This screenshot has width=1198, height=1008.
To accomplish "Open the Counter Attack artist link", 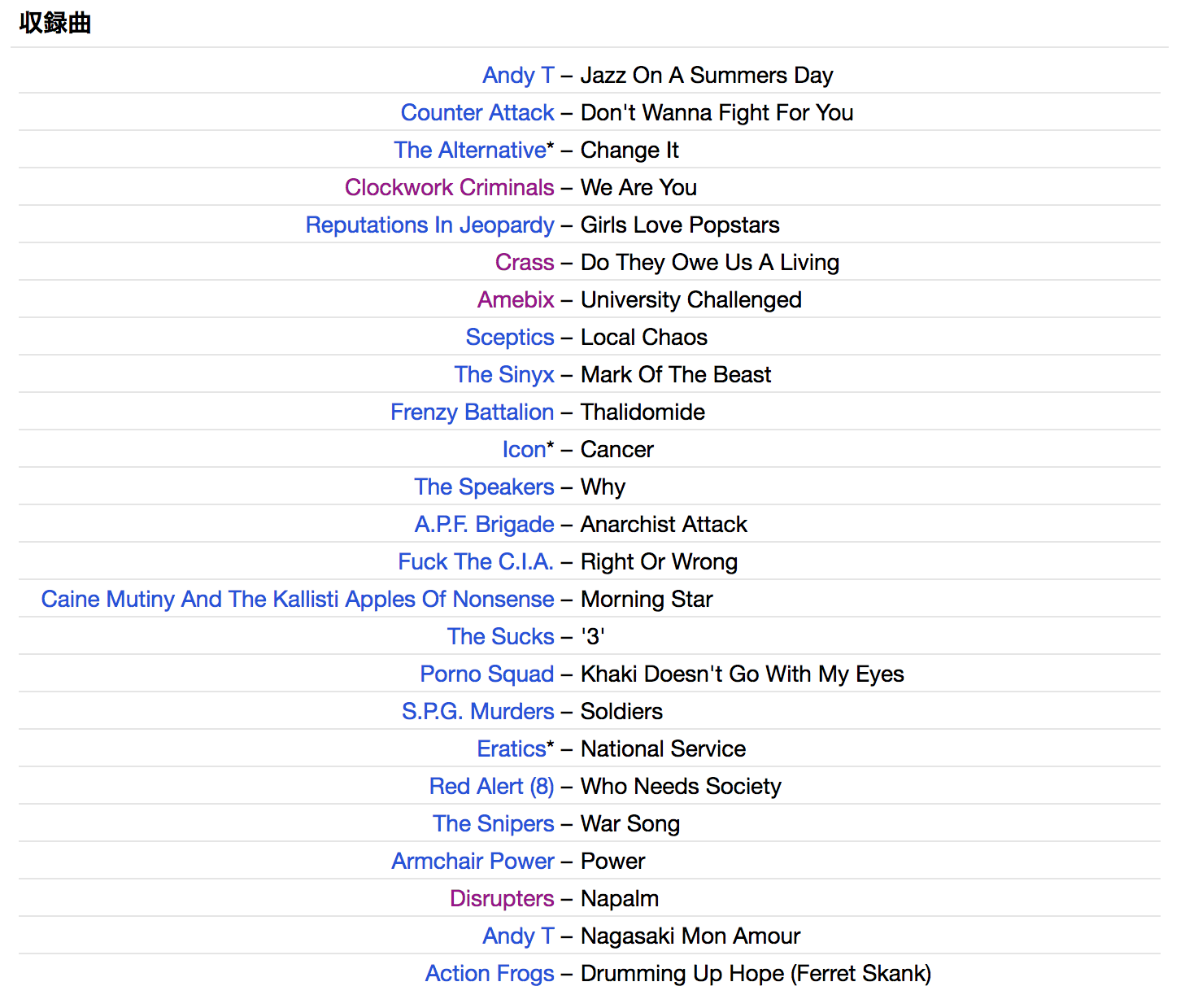I will (477, 113).
